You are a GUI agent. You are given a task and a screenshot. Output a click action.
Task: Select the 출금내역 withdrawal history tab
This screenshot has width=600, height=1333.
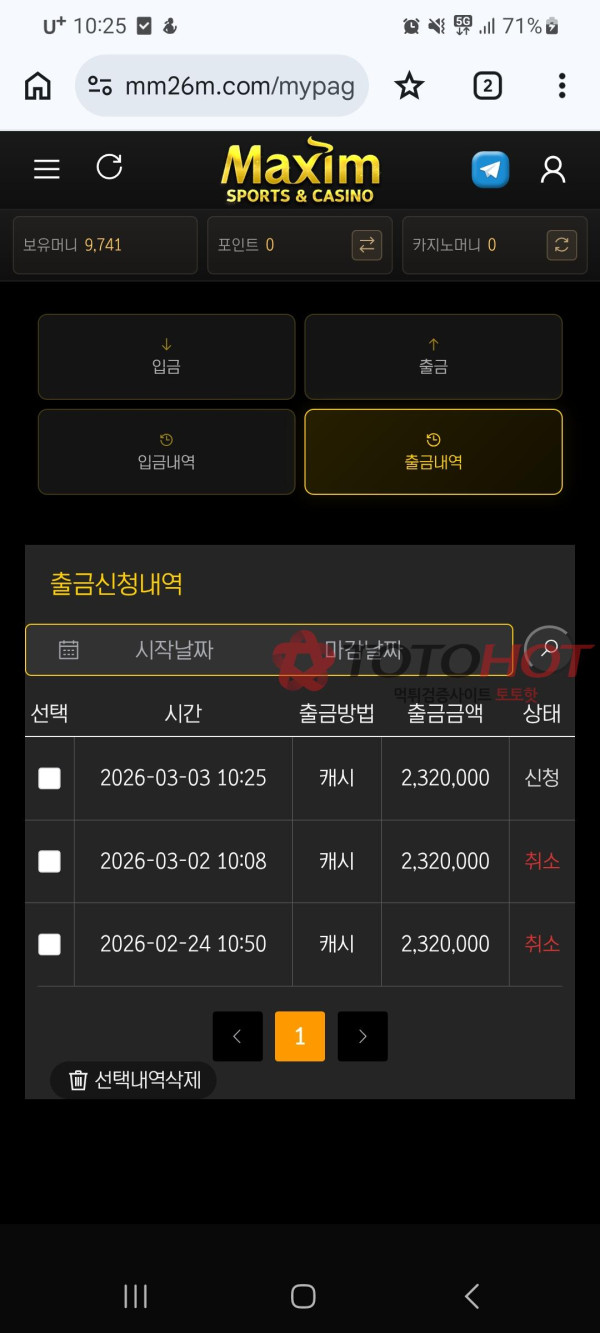[x=433, y=452]
